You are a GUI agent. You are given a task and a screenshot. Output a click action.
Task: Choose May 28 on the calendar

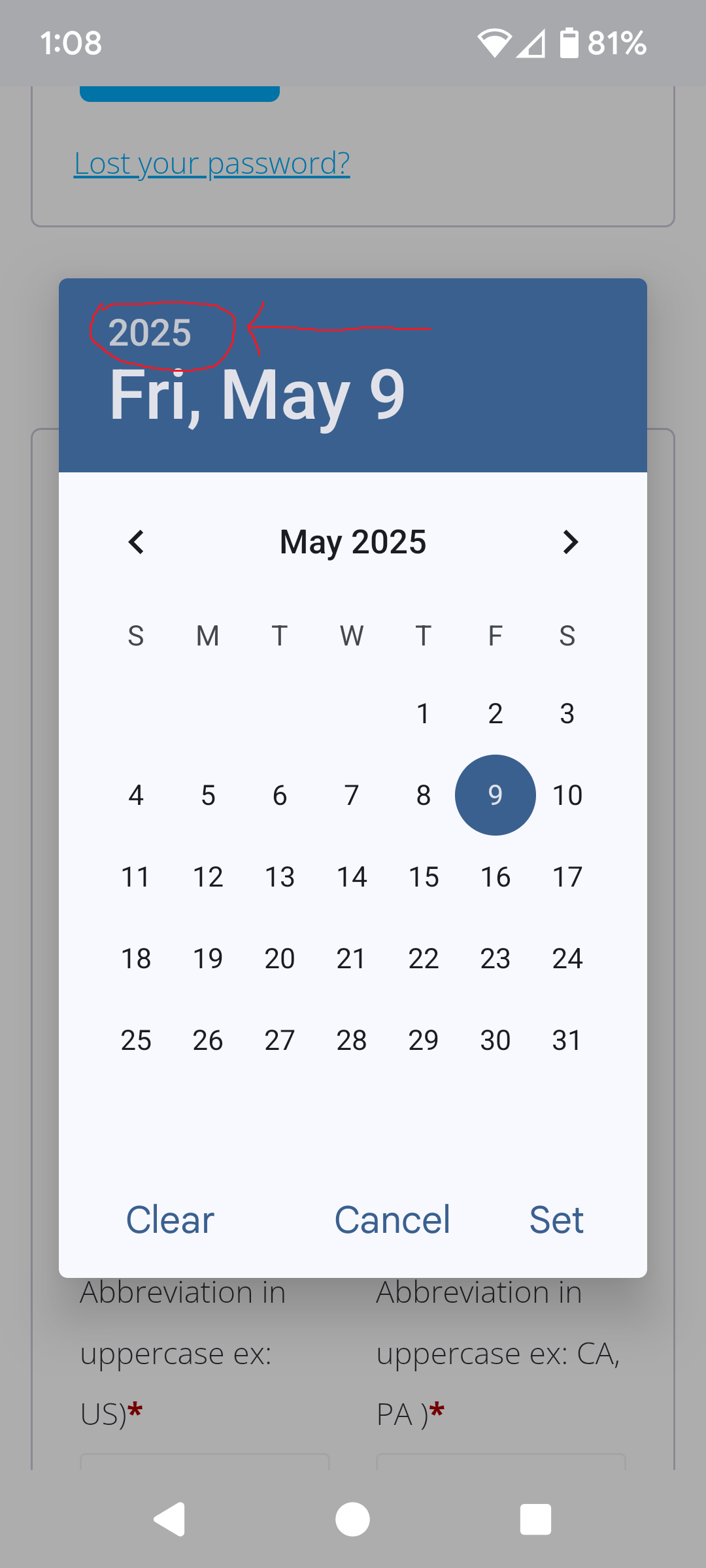pos(352,1040)
